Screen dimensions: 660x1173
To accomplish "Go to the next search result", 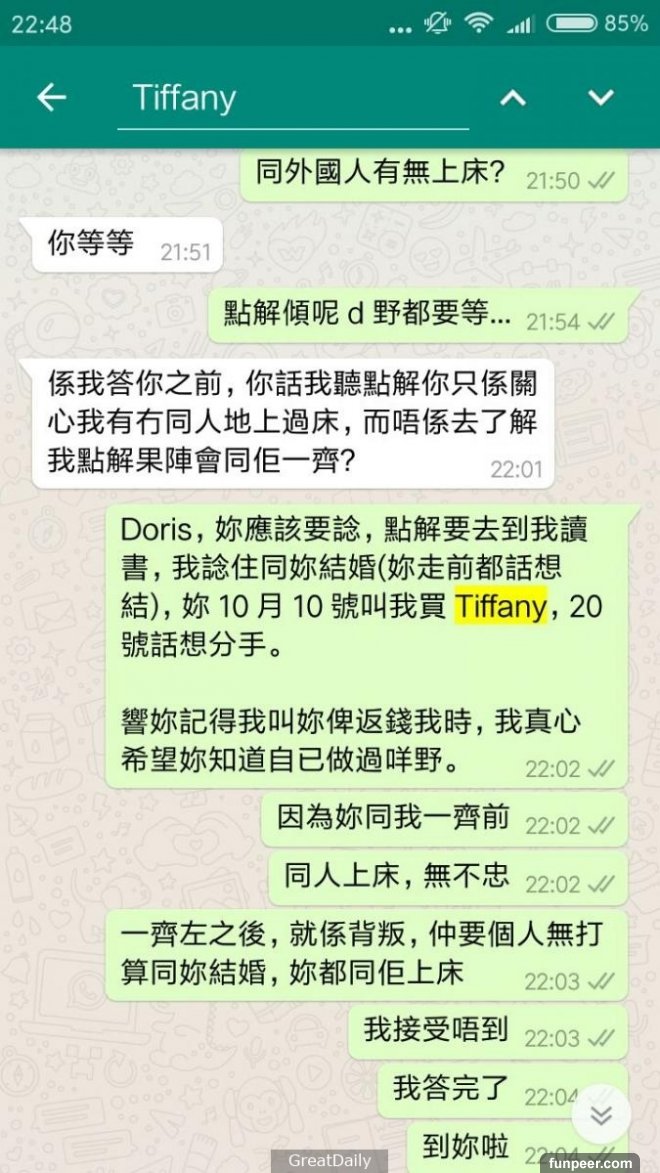I will pos(600,97).
